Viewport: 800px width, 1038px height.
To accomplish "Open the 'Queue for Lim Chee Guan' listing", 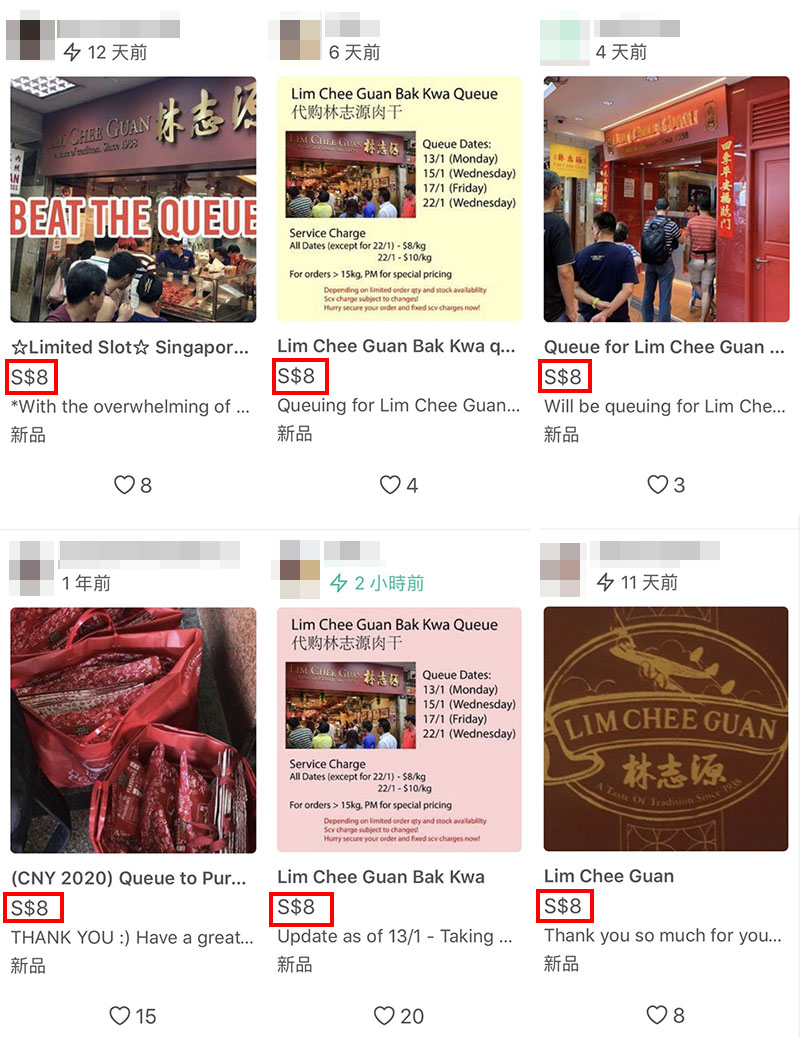I will [x=666, y=199].
